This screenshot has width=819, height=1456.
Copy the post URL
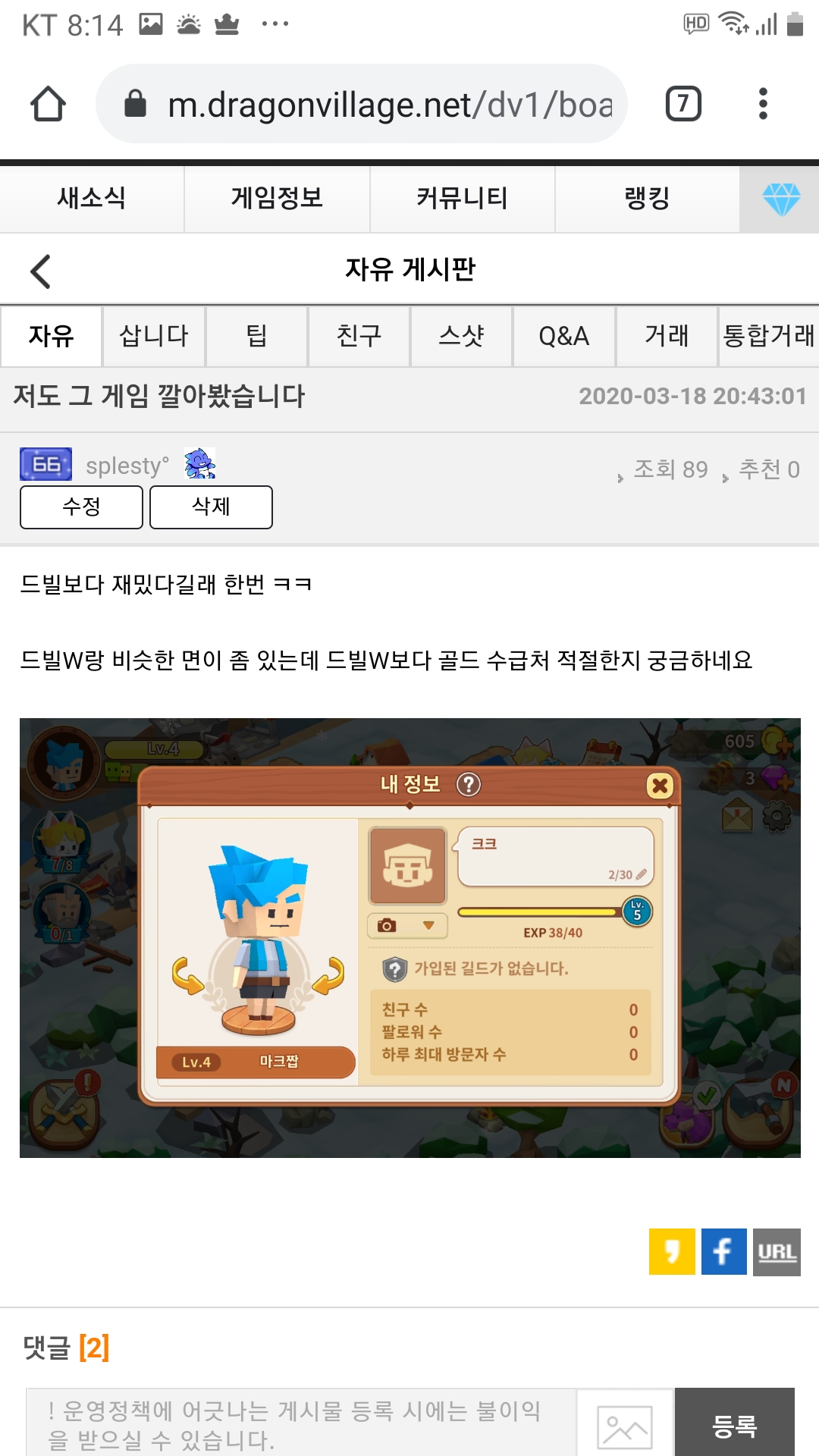[x=777, y=1252]
